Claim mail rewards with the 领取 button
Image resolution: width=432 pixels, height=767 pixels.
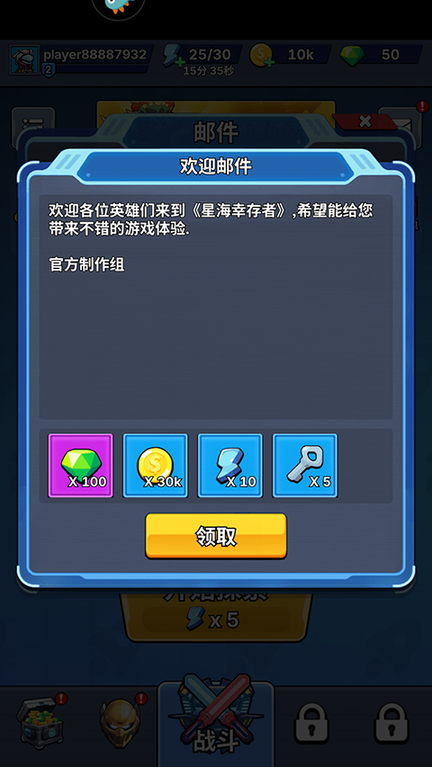(216, 536)
